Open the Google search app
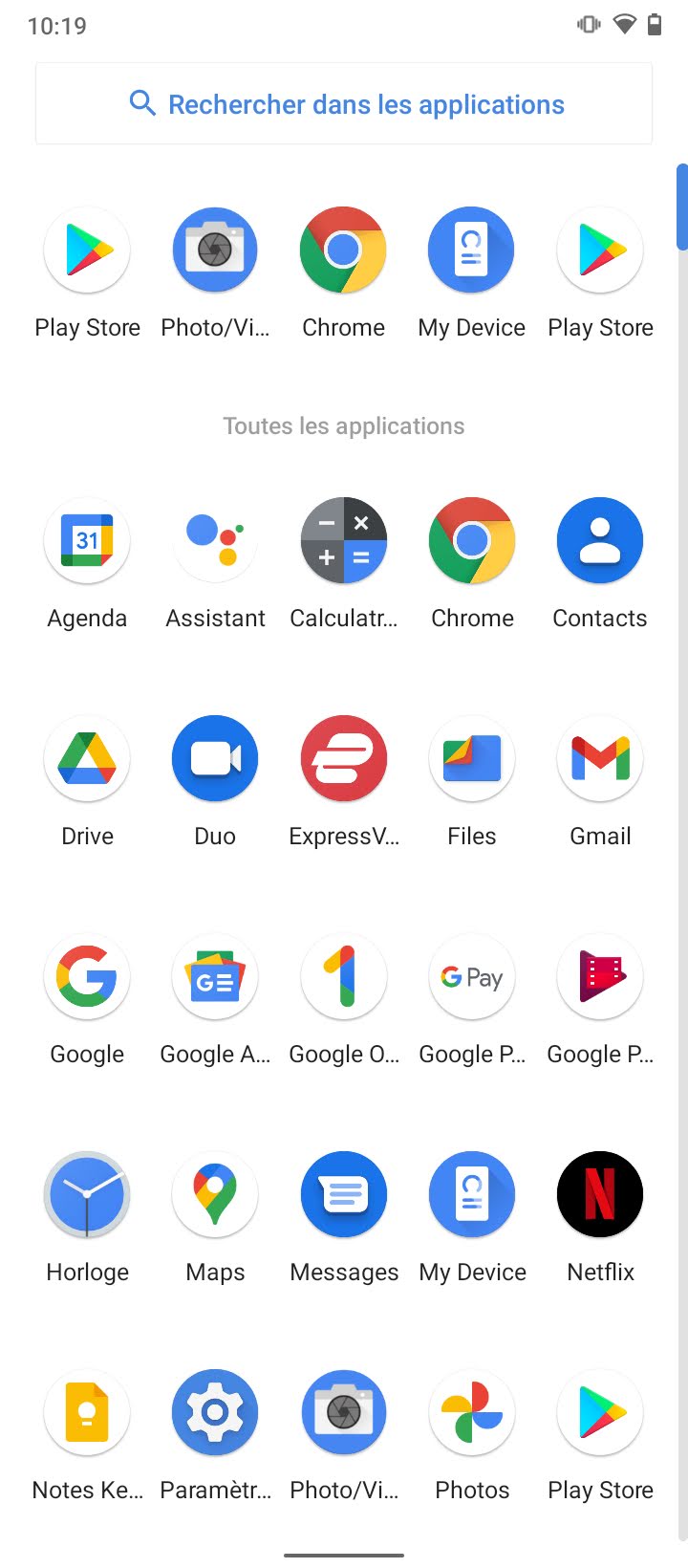The height and width of the screenshot is (1568, 688). click(87, 977)
